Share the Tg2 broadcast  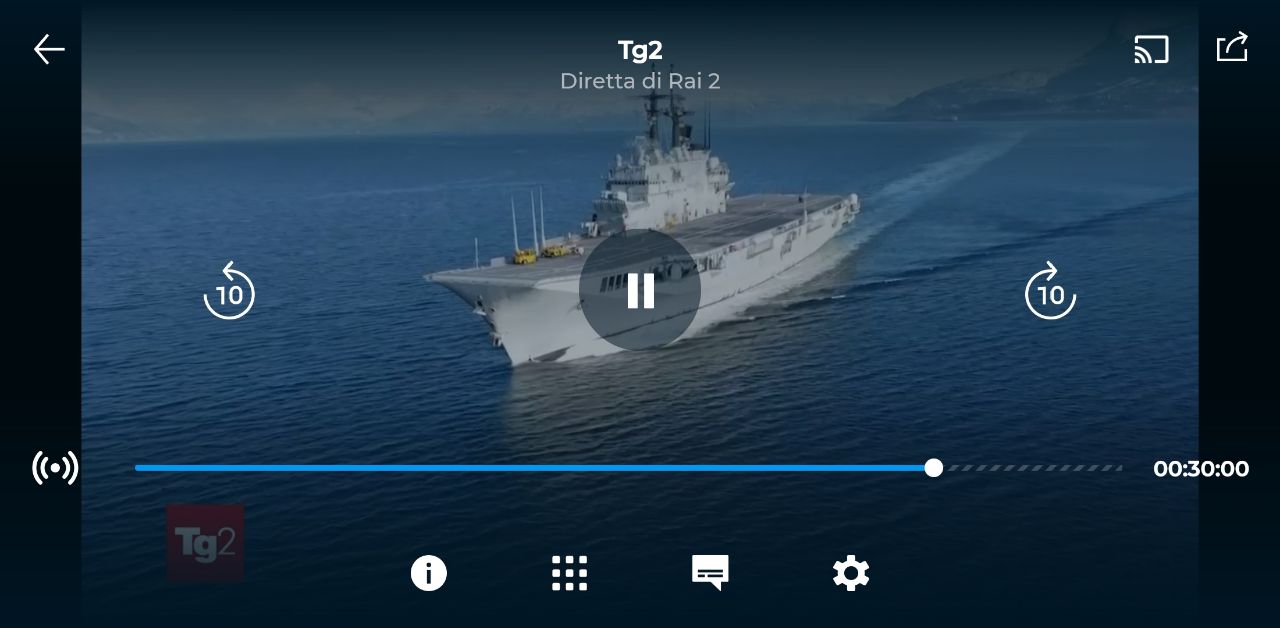pyautogui.click(x=1232, y=47)
